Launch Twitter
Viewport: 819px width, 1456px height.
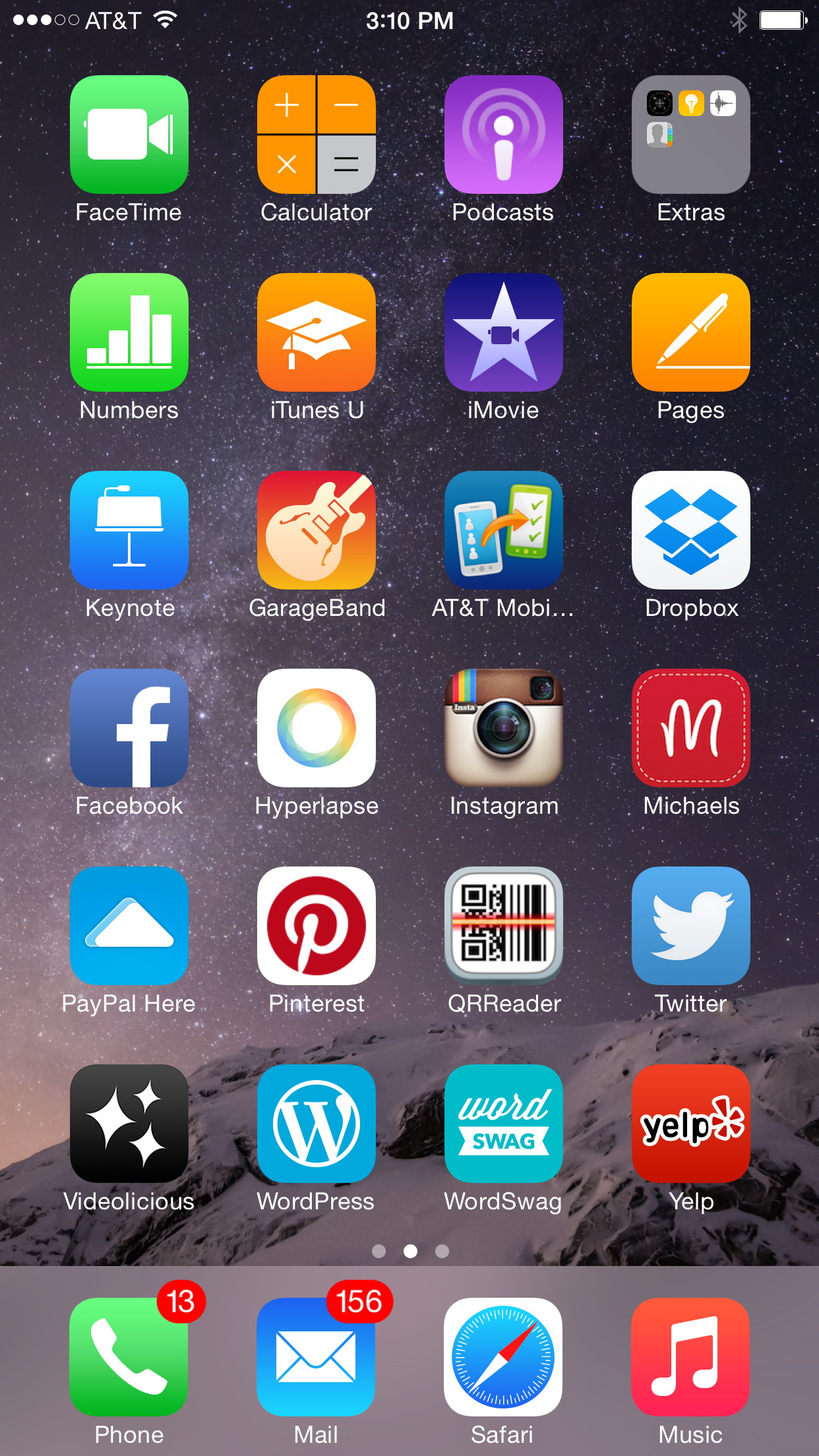(691, 926)
